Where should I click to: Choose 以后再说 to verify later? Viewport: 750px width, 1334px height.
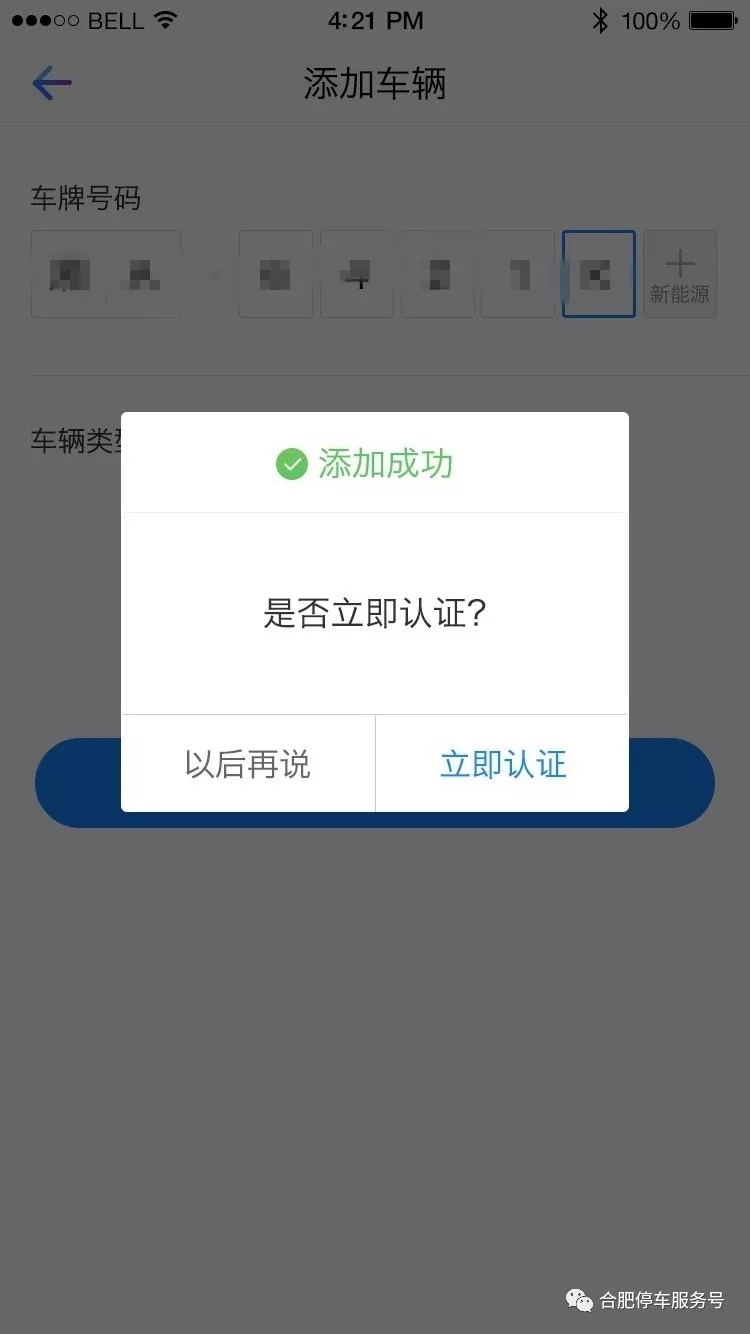tap(248, 764)
